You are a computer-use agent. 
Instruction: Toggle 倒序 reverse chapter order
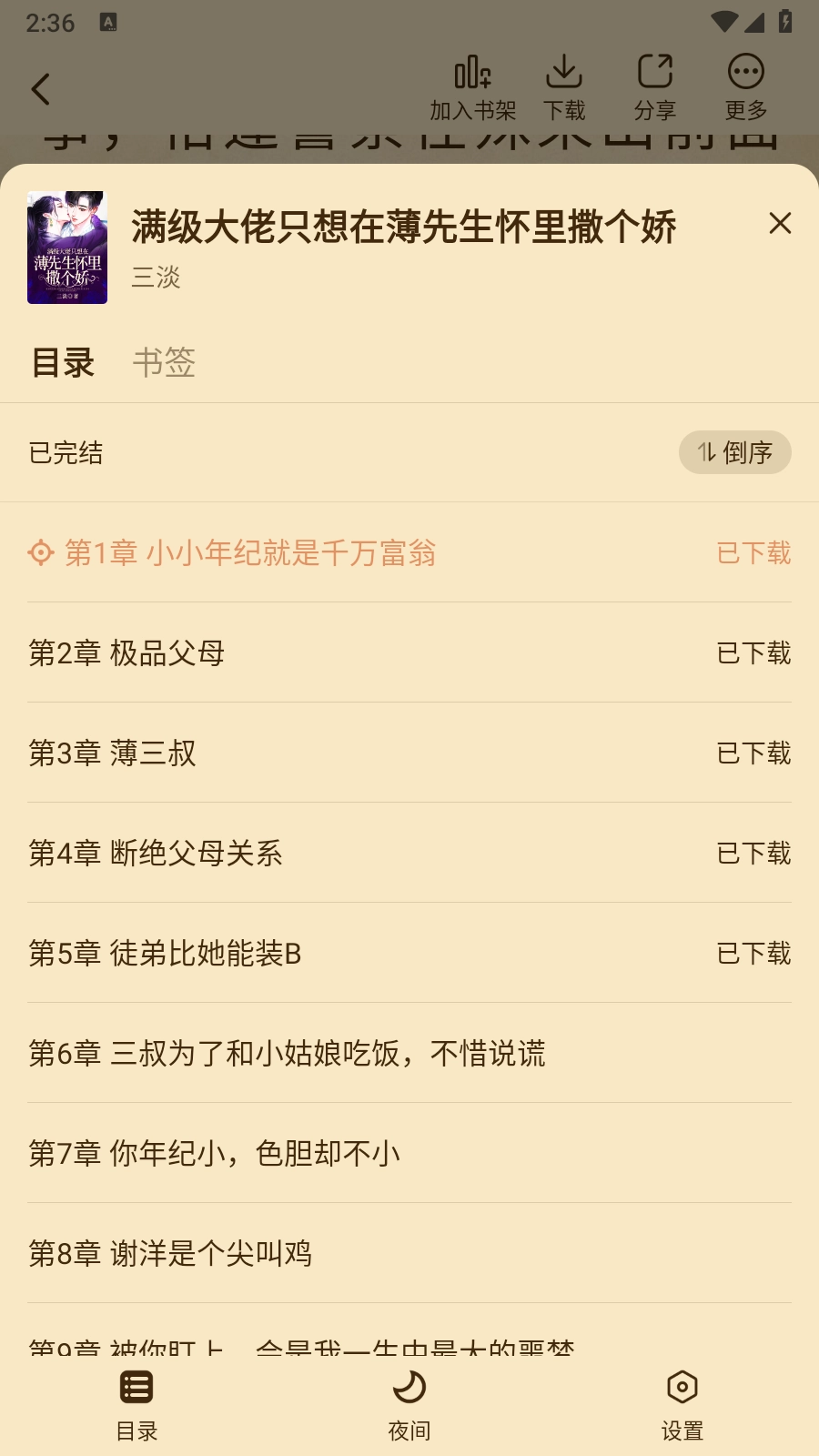coord(734,452)
